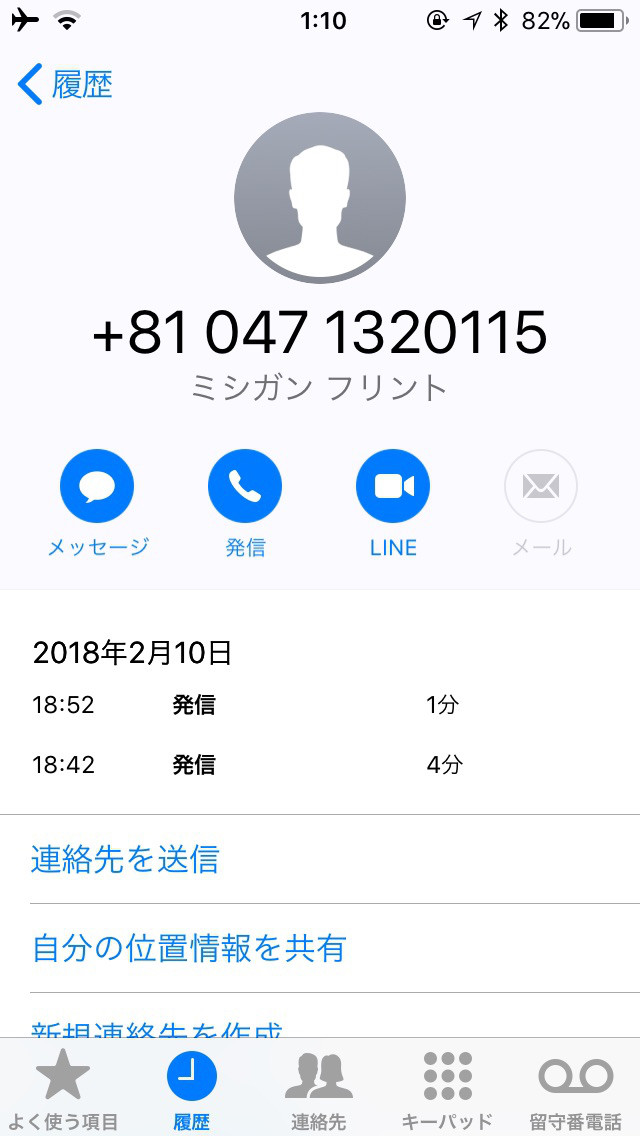Go back to 履歴 list
640x1136 pixels.
coord(65,84)
